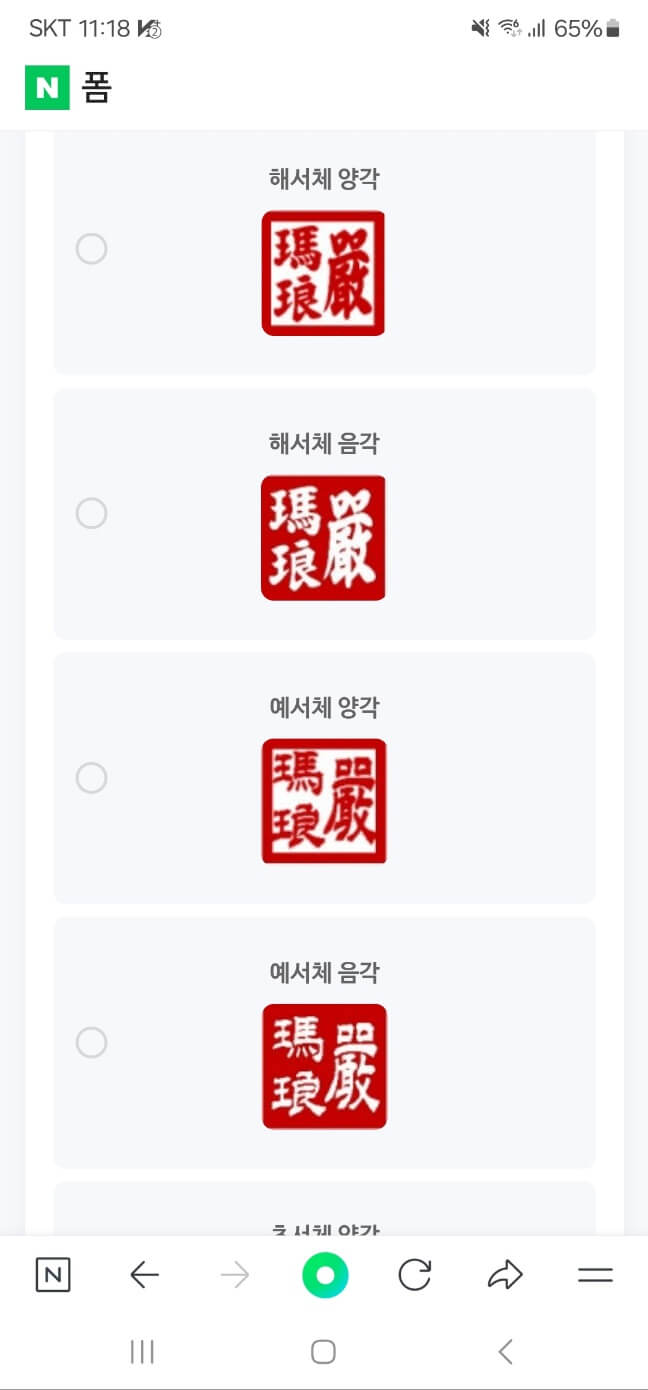Open recent apps from the navigation bar
Screen dimensions: 648x1390
point(142,1352)
